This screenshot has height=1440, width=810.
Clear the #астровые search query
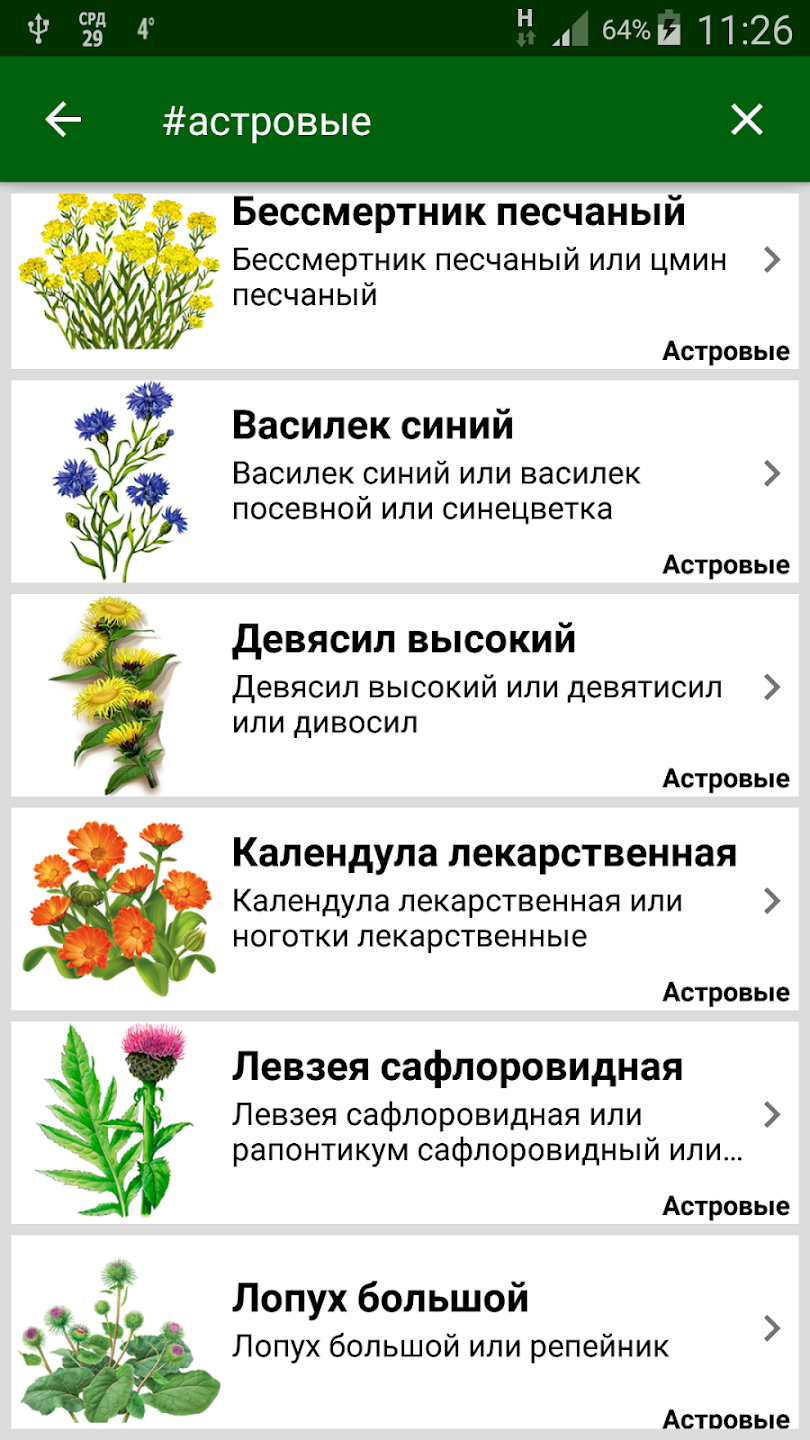pos(746,121)
